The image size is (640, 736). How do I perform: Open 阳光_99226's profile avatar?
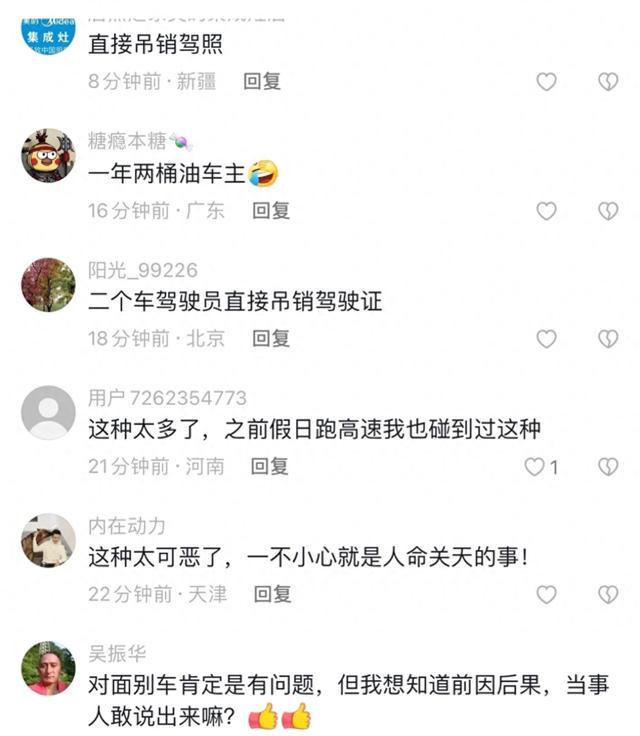point(48,284)
